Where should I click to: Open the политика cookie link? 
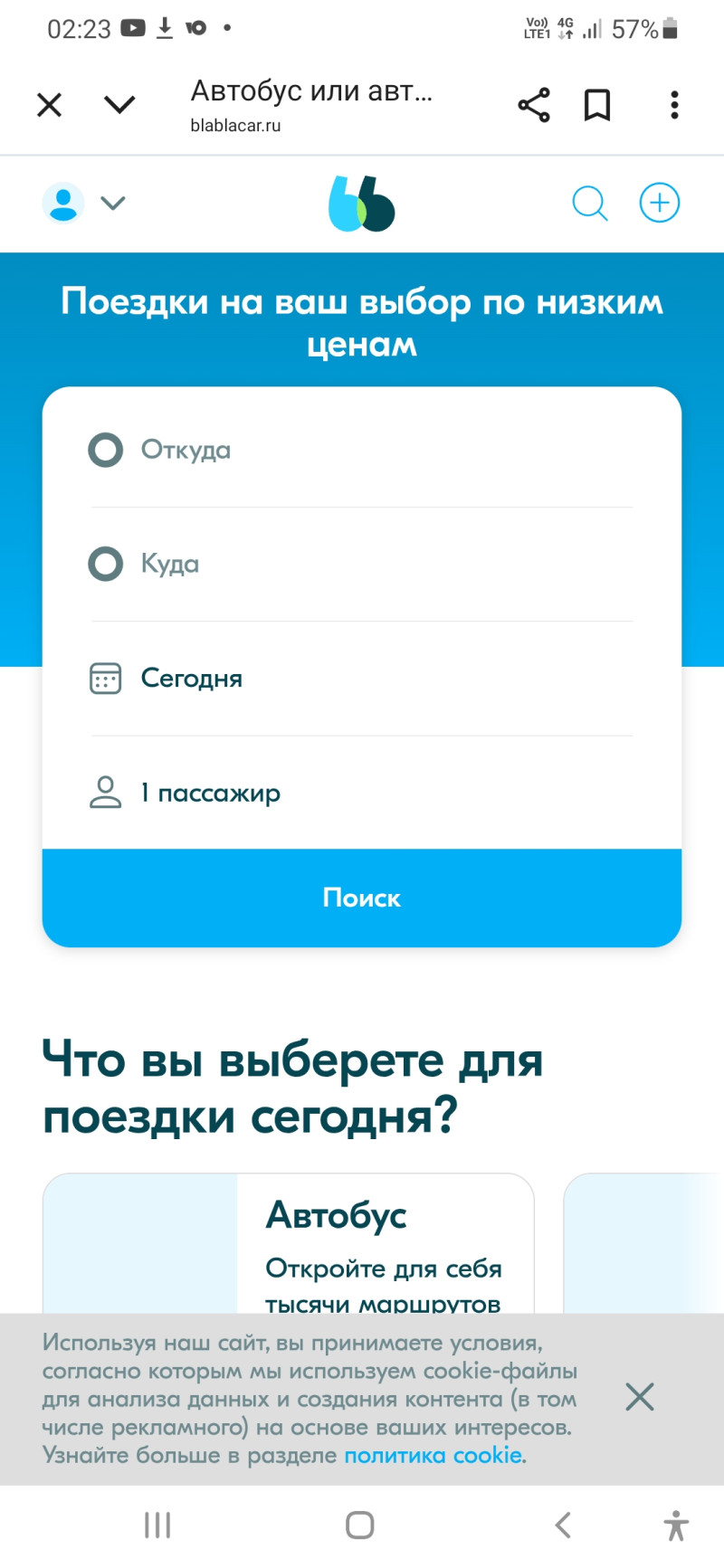pyautogui.click(x=433, y=1455)
